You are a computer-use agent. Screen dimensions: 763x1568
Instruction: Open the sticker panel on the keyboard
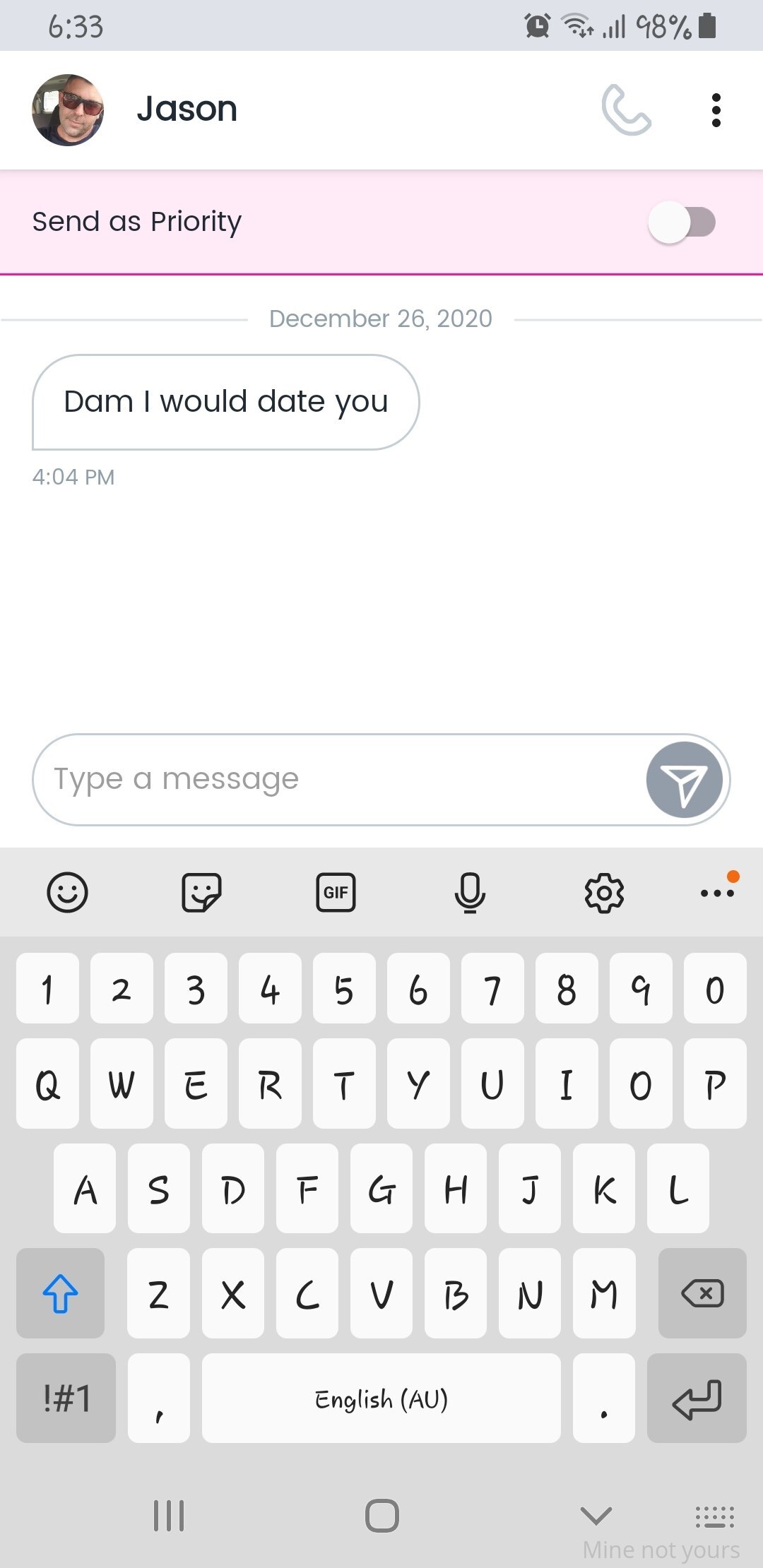tap(201, 893)
